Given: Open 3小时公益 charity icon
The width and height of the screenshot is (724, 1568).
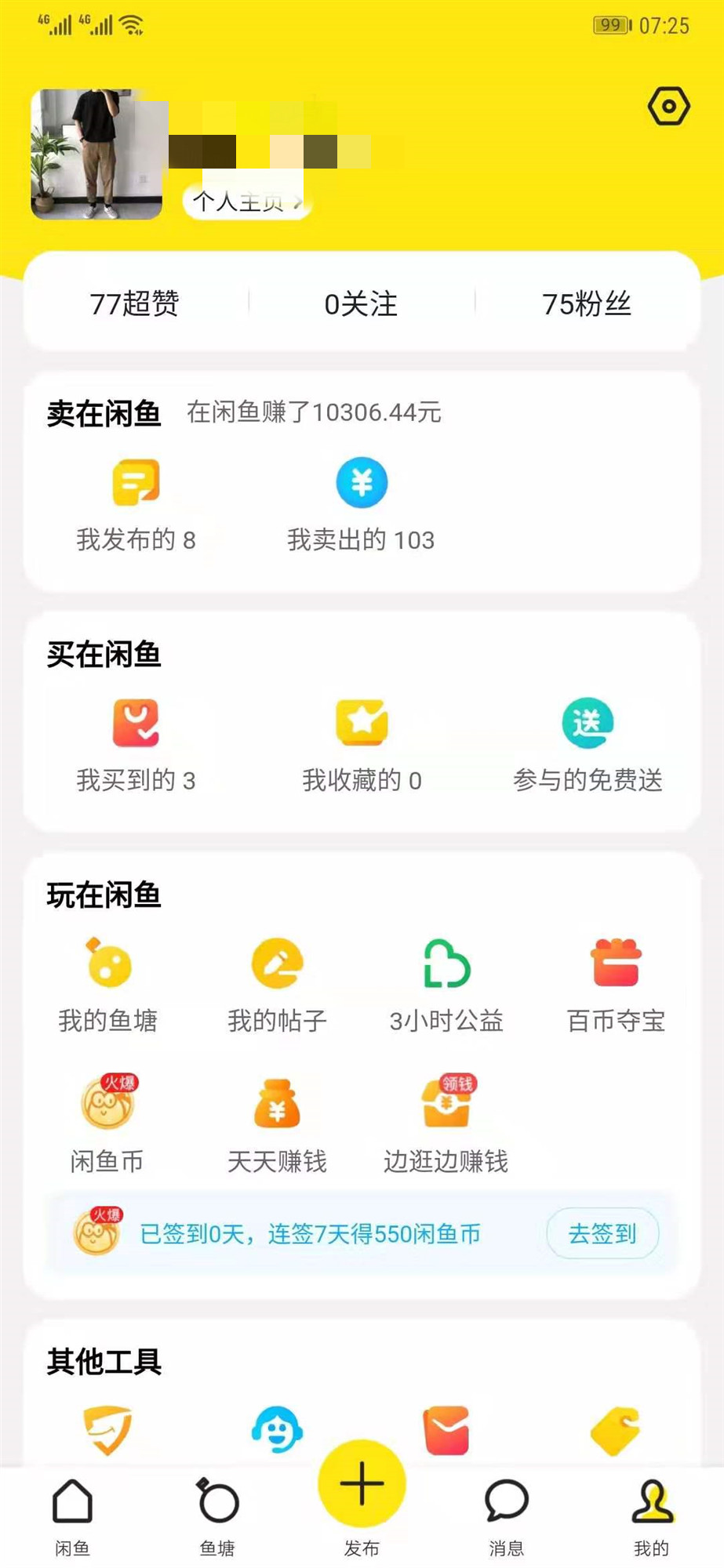Looking at the screenshot, I should click(x=446, y=966).
